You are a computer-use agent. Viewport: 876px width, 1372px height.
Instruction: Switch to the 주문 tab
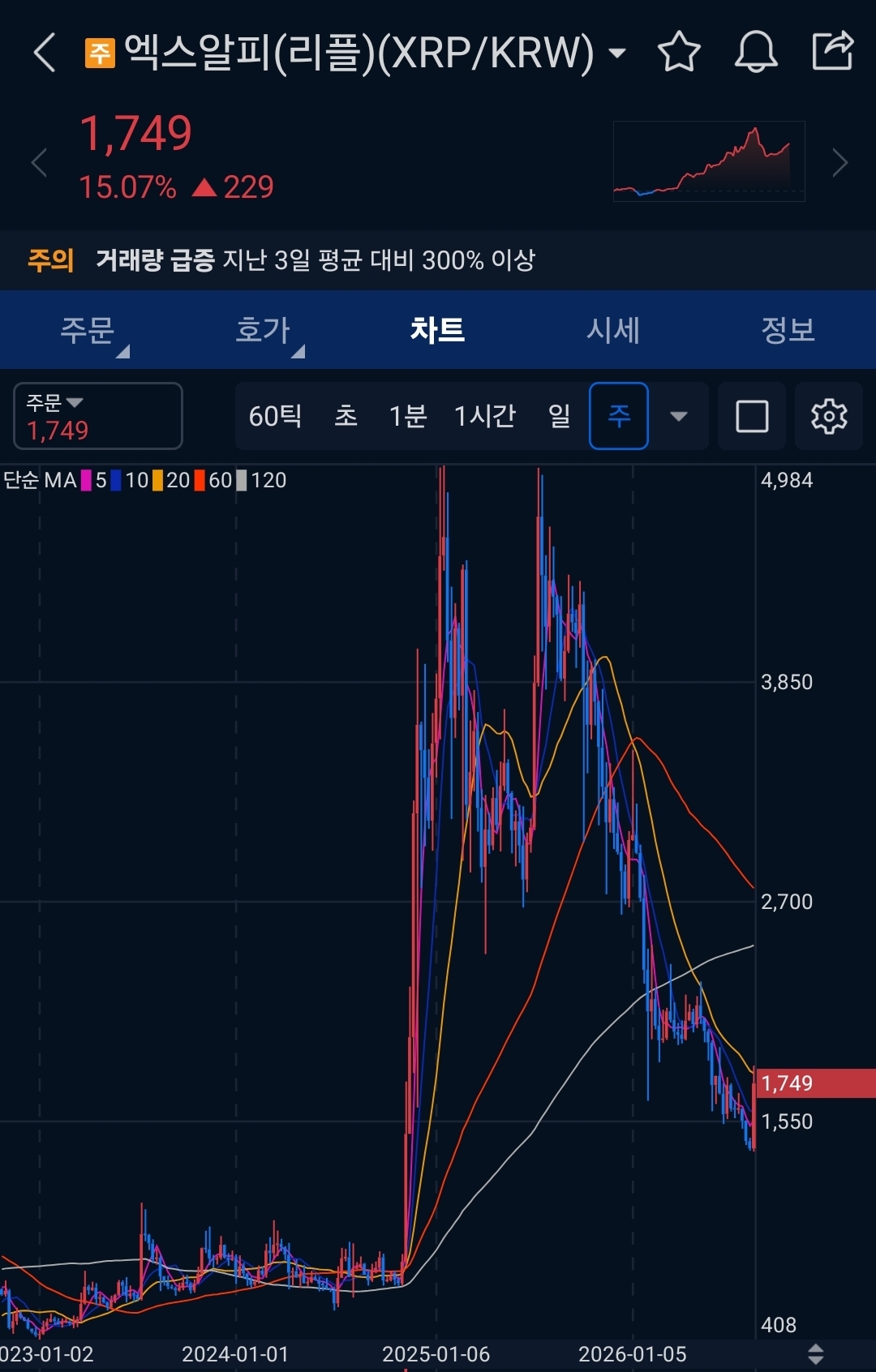pyautogui.click(x=88, y=330)
